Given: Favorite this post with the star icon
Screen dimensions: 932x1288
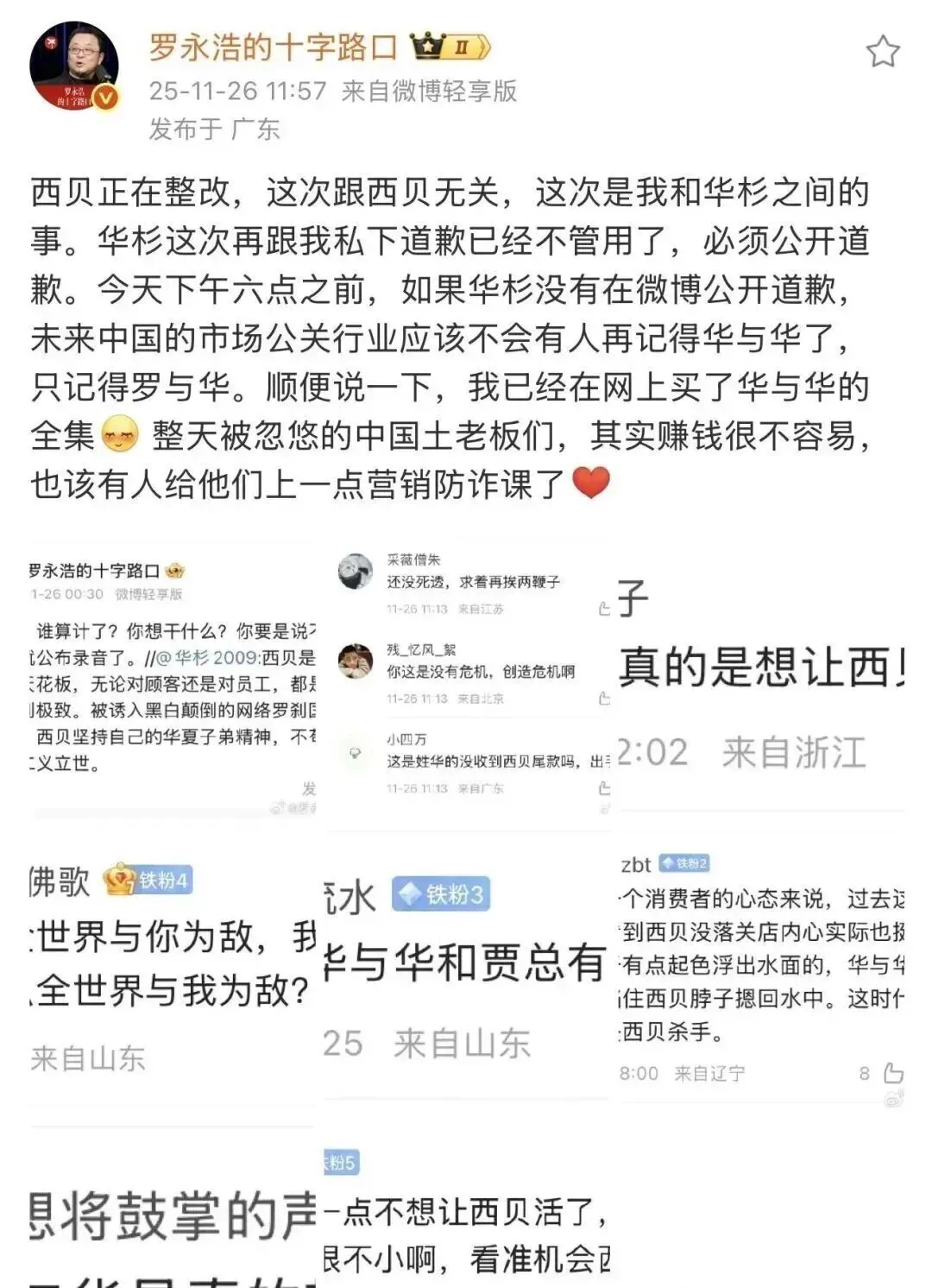Looking at the screenshot, I should point(883,52).
